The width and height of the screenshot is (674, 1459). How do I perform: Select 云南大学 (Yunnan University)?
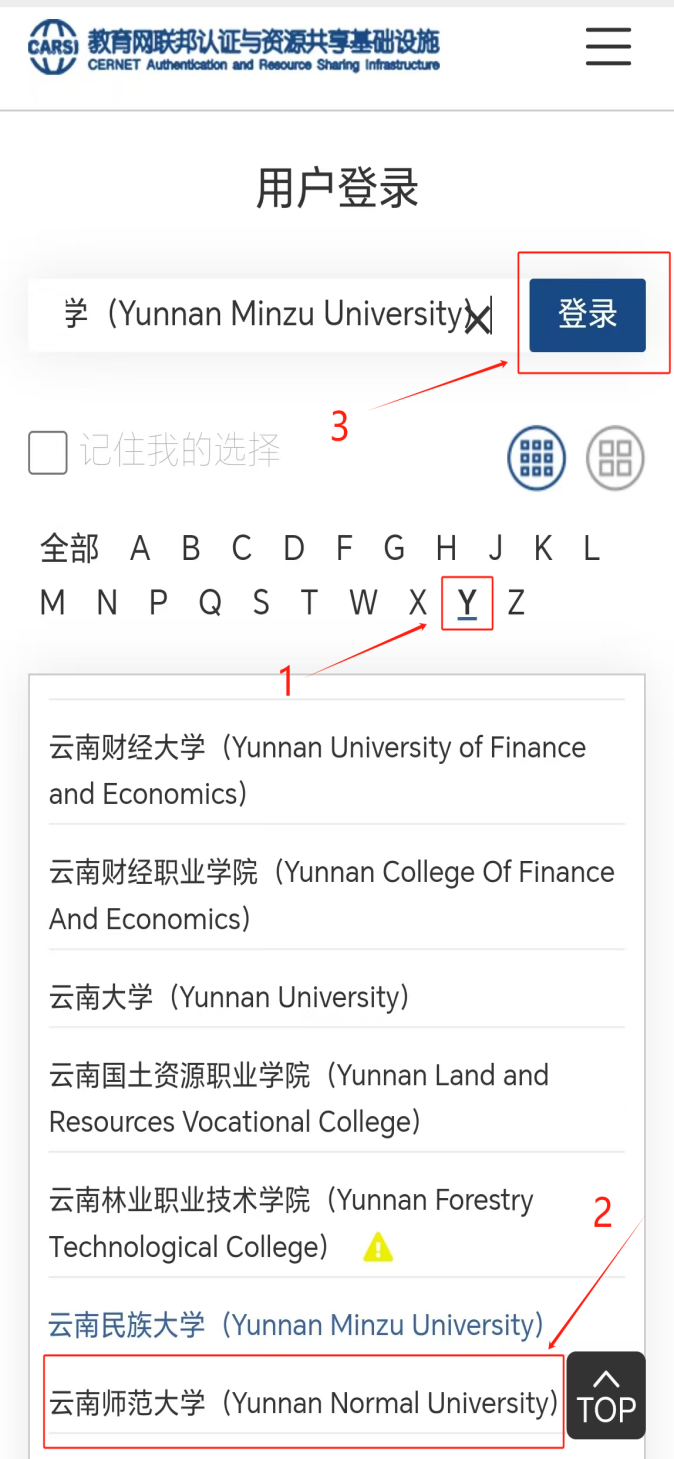(x=229, y=997)
